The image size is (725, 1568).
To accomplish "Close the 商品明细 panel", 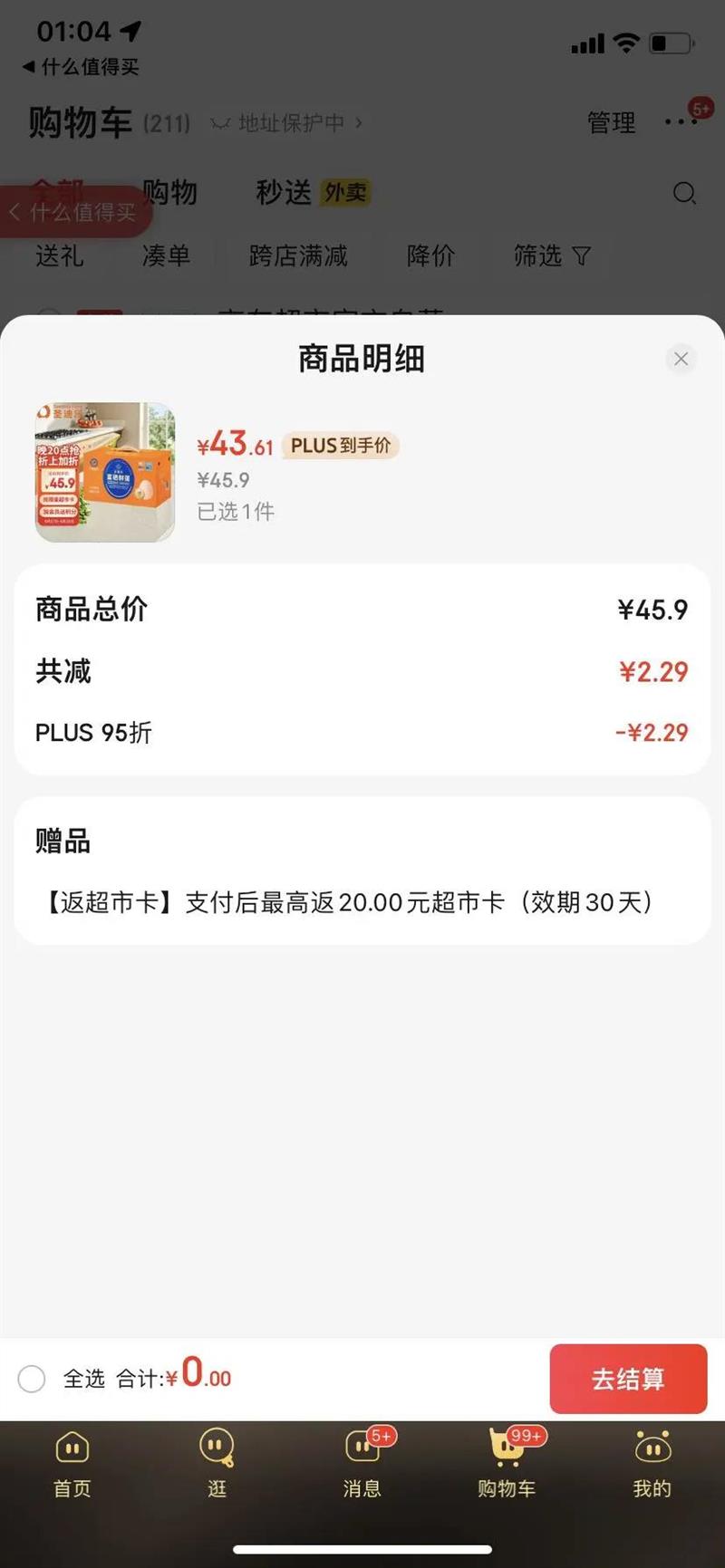I will pos(681,359).
